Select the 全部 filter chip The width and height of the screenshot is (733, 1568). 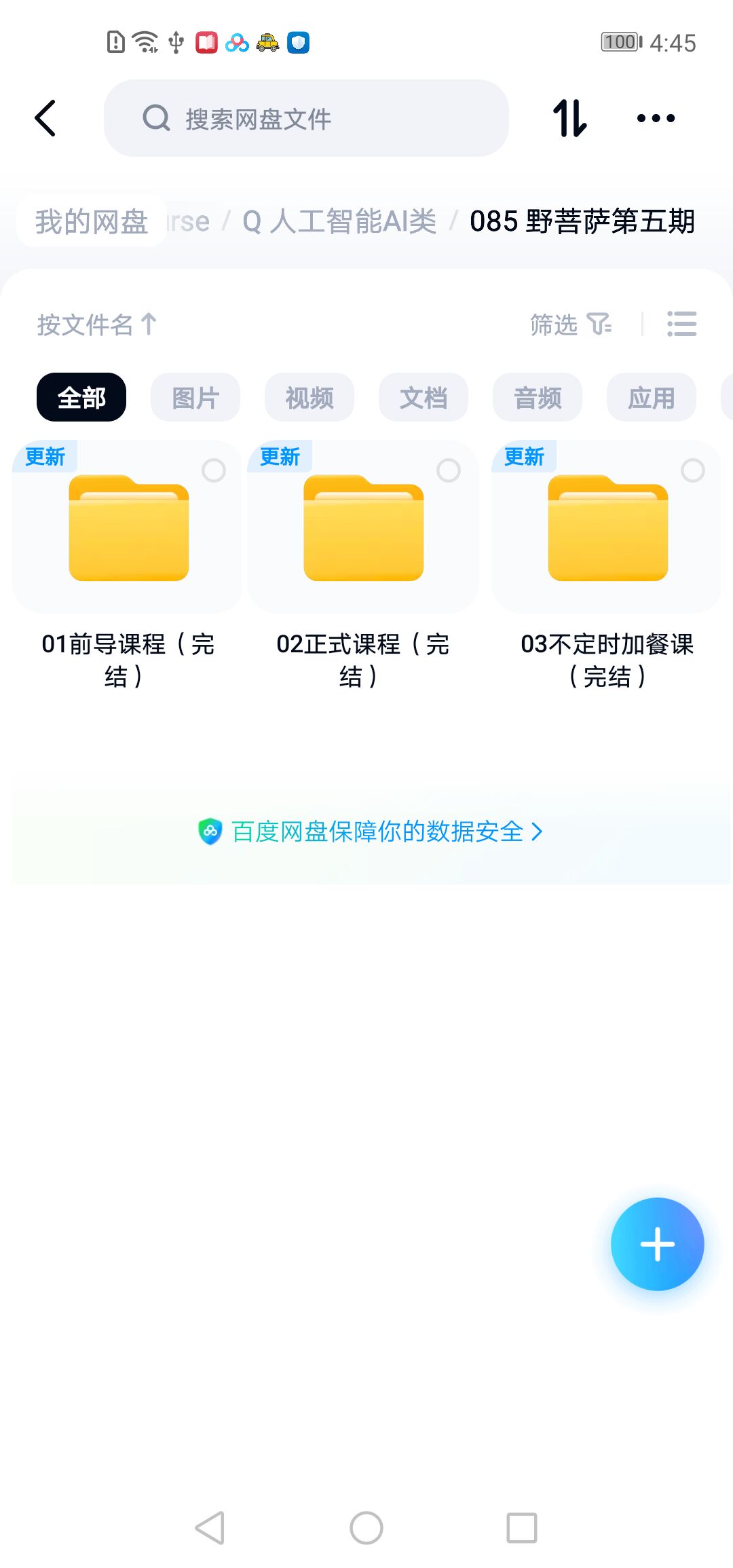click(81, 398)
